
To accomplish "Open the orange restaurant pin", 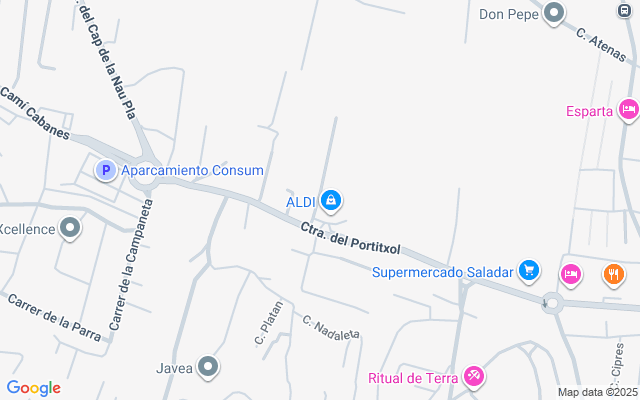I will pos(614,275).
